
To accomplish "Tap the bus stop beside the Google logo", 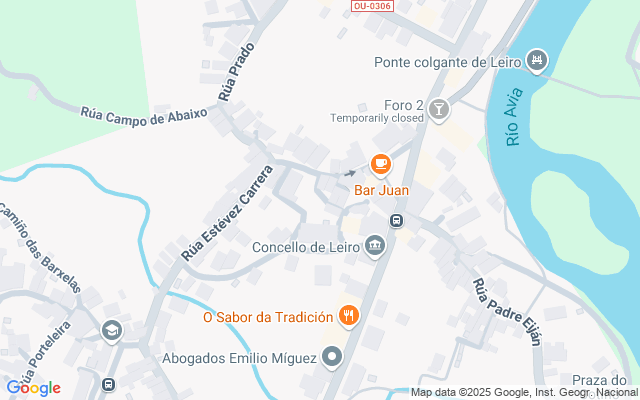I will tap(108, 384).
